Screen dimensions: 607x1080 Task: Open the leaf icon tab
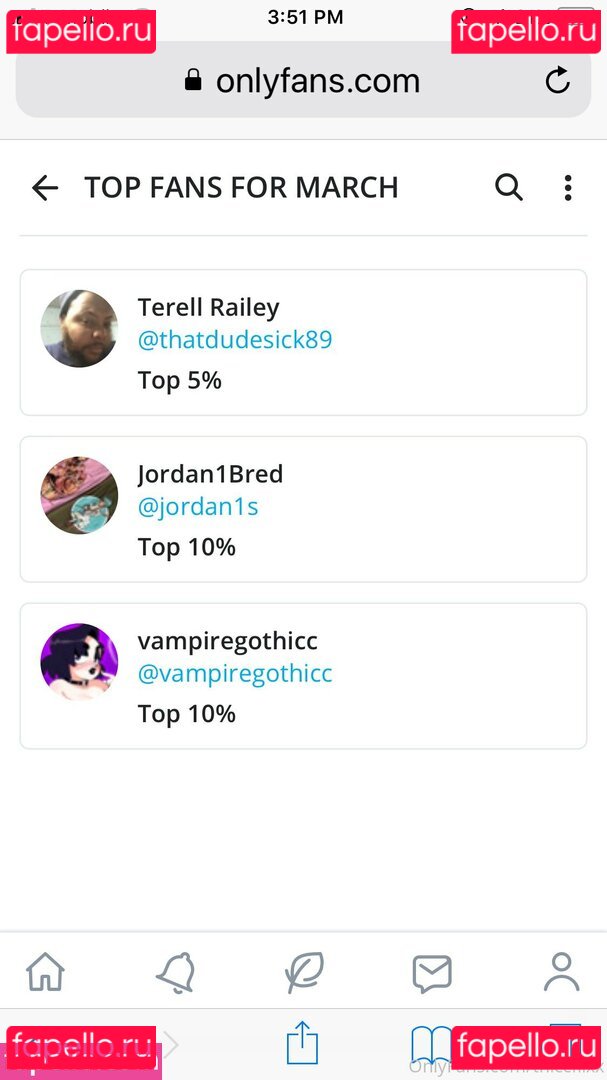click(303, 972)
